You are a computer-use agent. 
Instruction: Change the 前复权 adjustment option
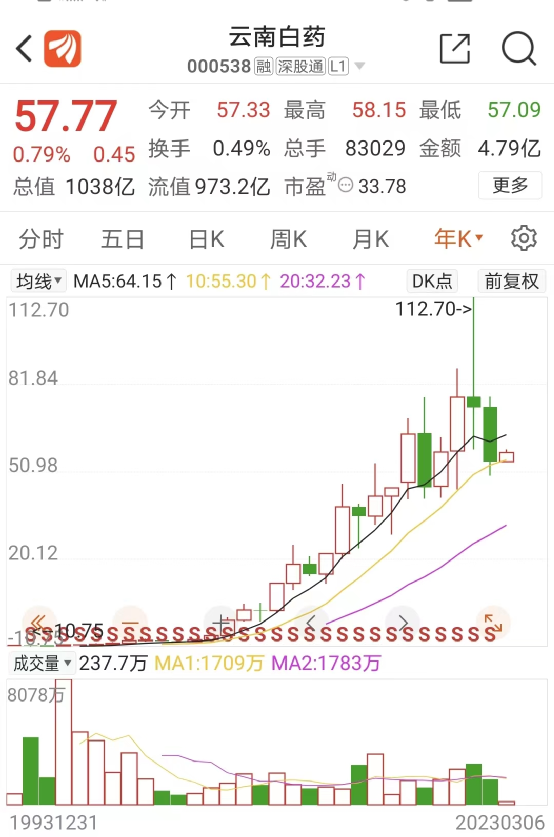[x=511, y=281]
